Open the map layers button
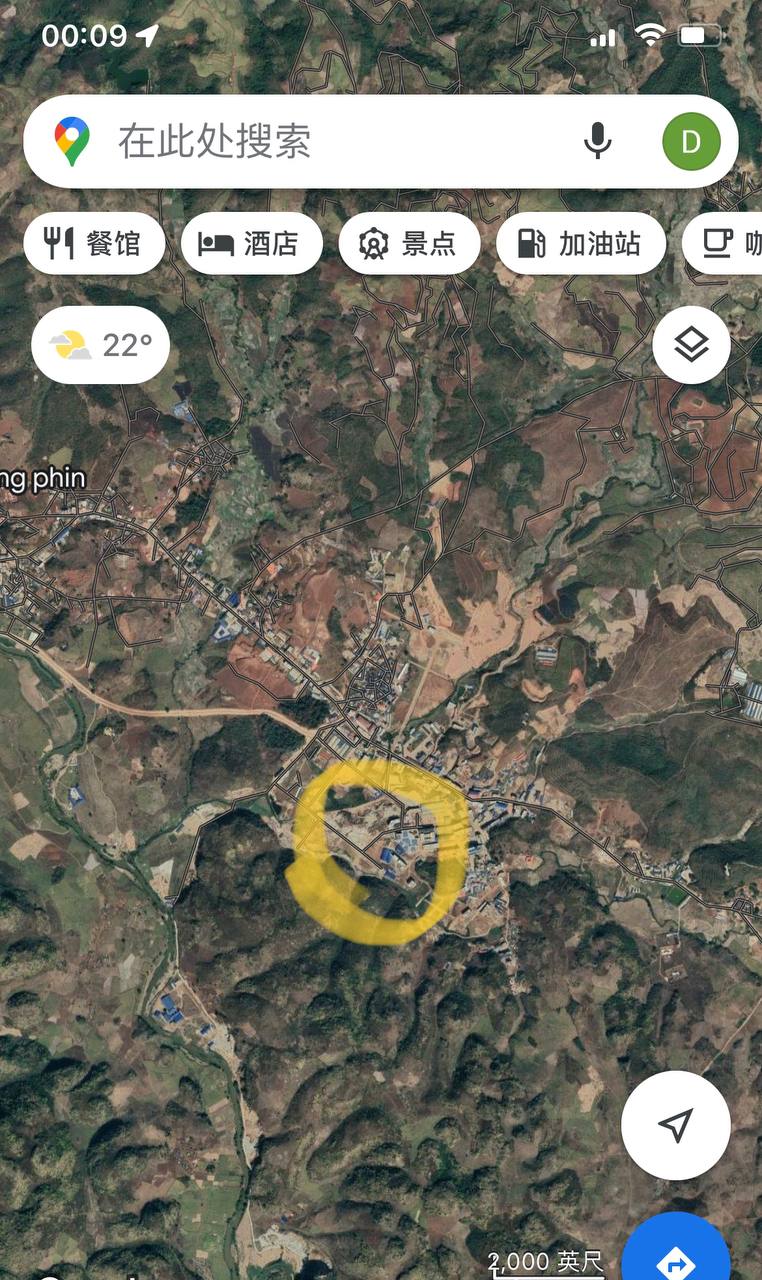The width and height of the screenshot is (762, 1280). 691,345
